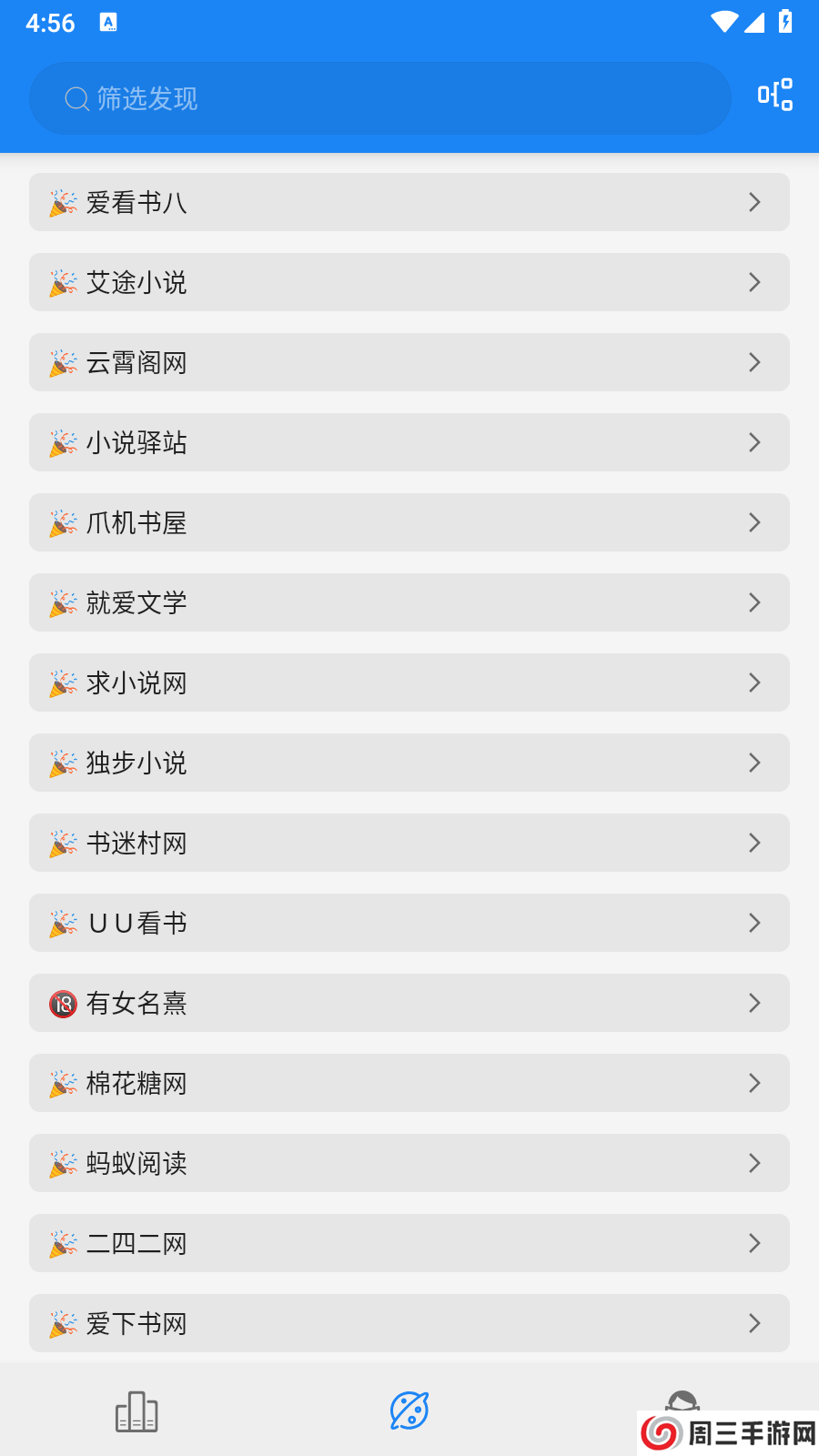Open the 就爱文学 book source
Image resolution: width=819 pixels, height=1456 pixels.
point(409,602)
